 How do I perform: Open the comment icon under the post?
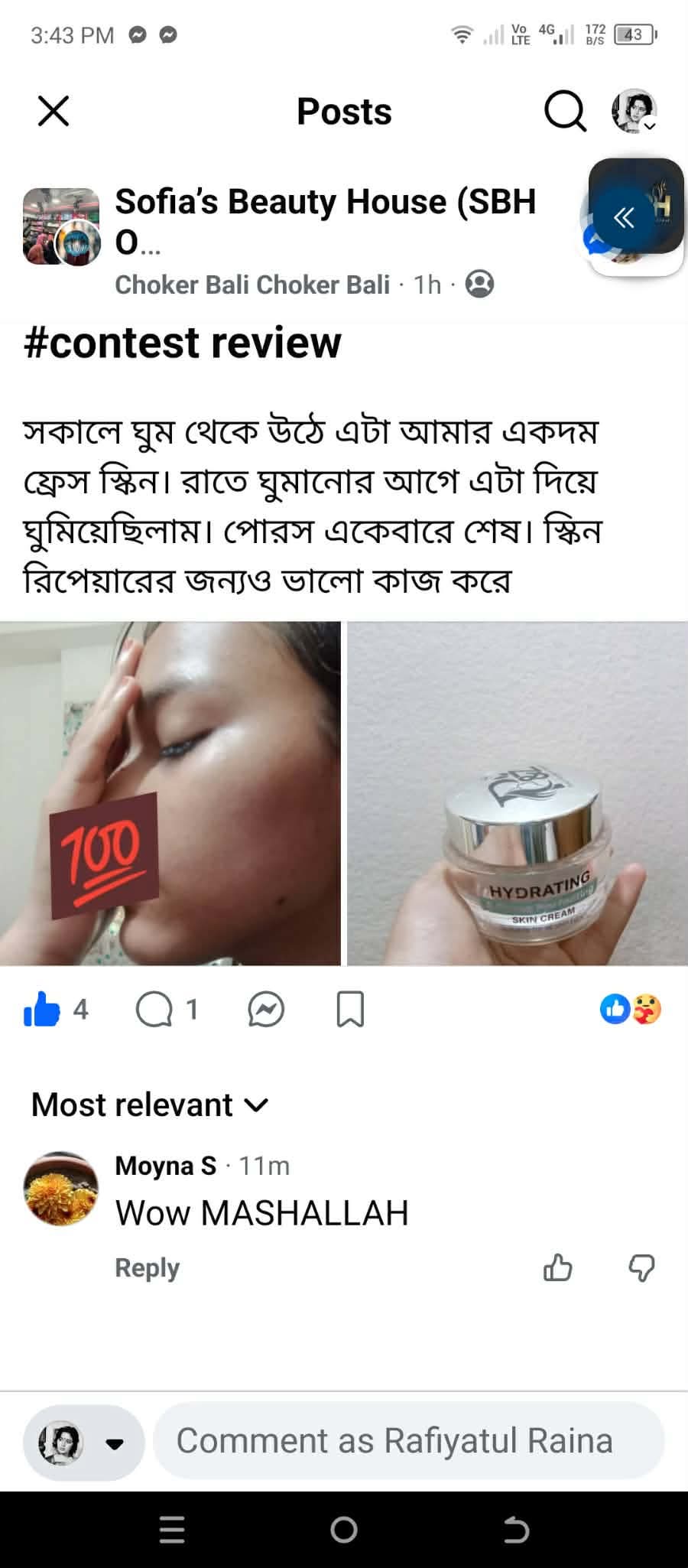tap(154, 1010)
